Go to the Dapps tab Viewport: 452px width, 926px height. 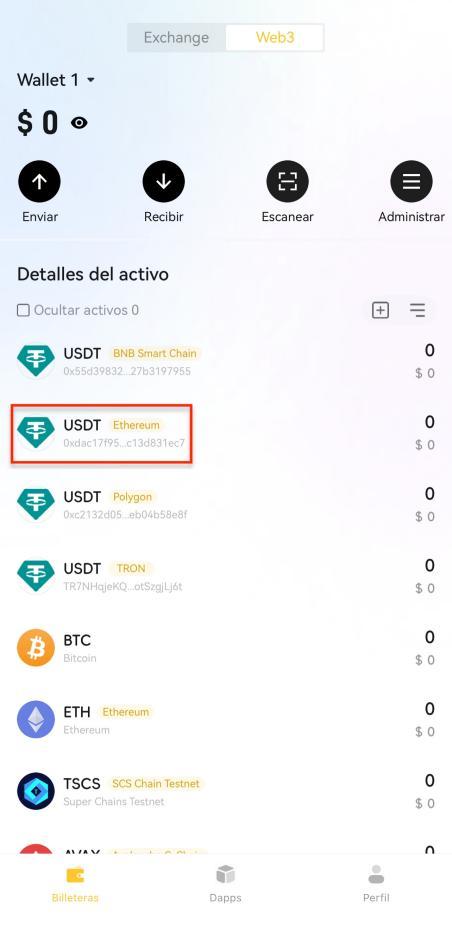226,883
